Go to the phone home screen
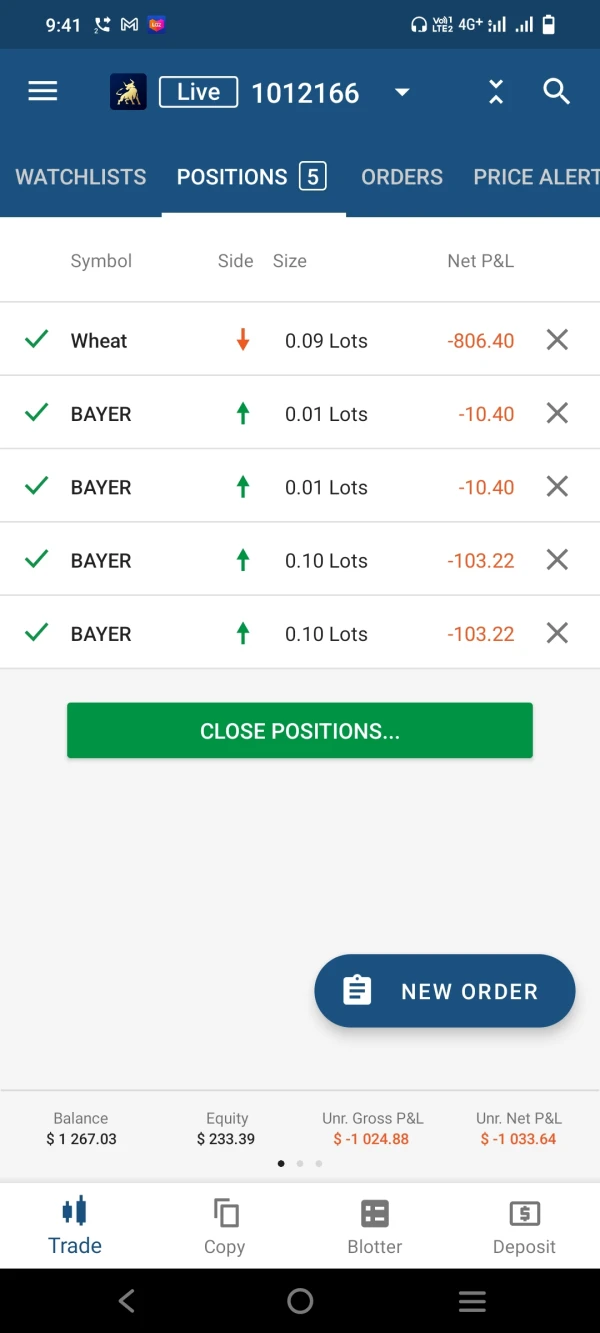Image resolution: width=600 pixels, height=1333 pixels. click(x=300, y=1301)
